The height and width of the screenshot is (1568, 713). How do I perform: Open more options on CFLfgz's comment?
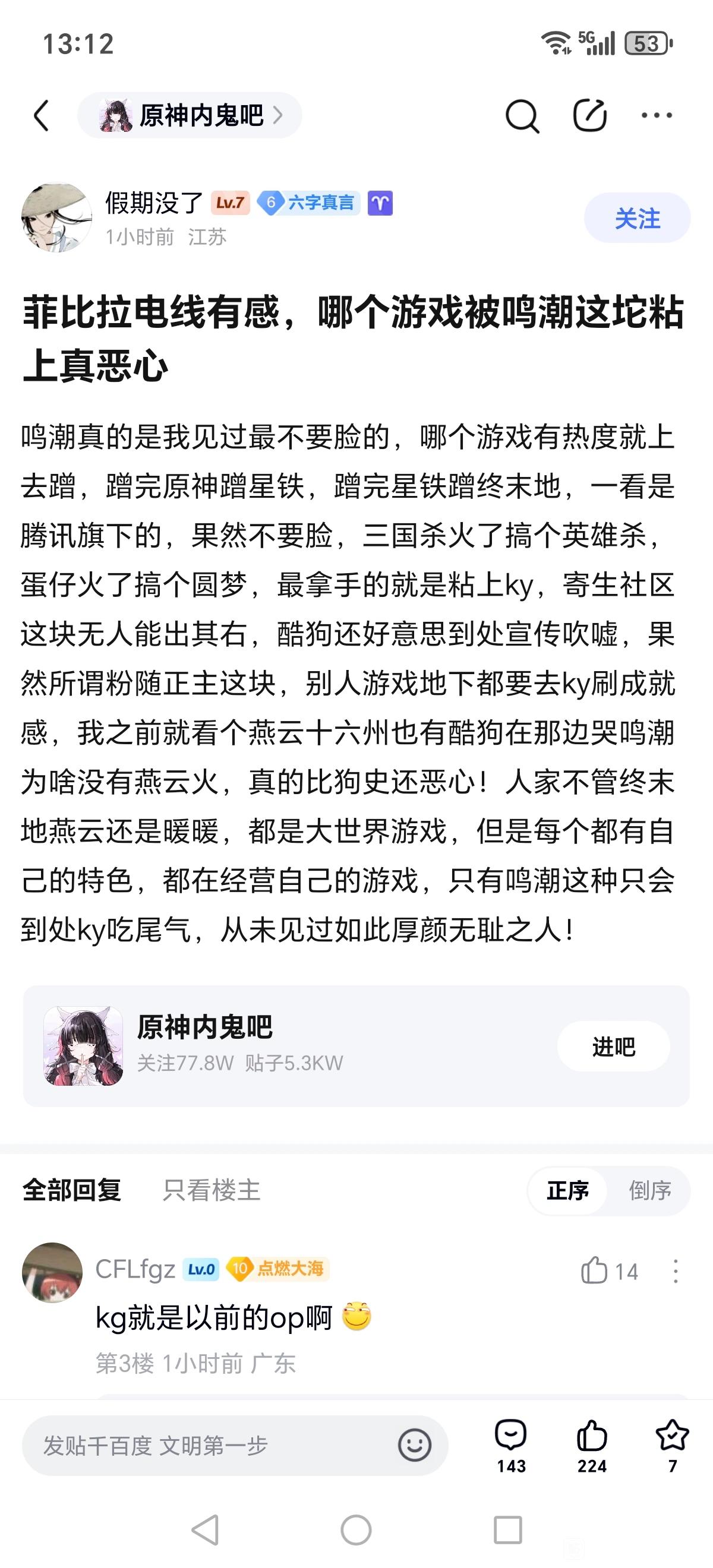pyautogui.click(x=675, y=1272)
